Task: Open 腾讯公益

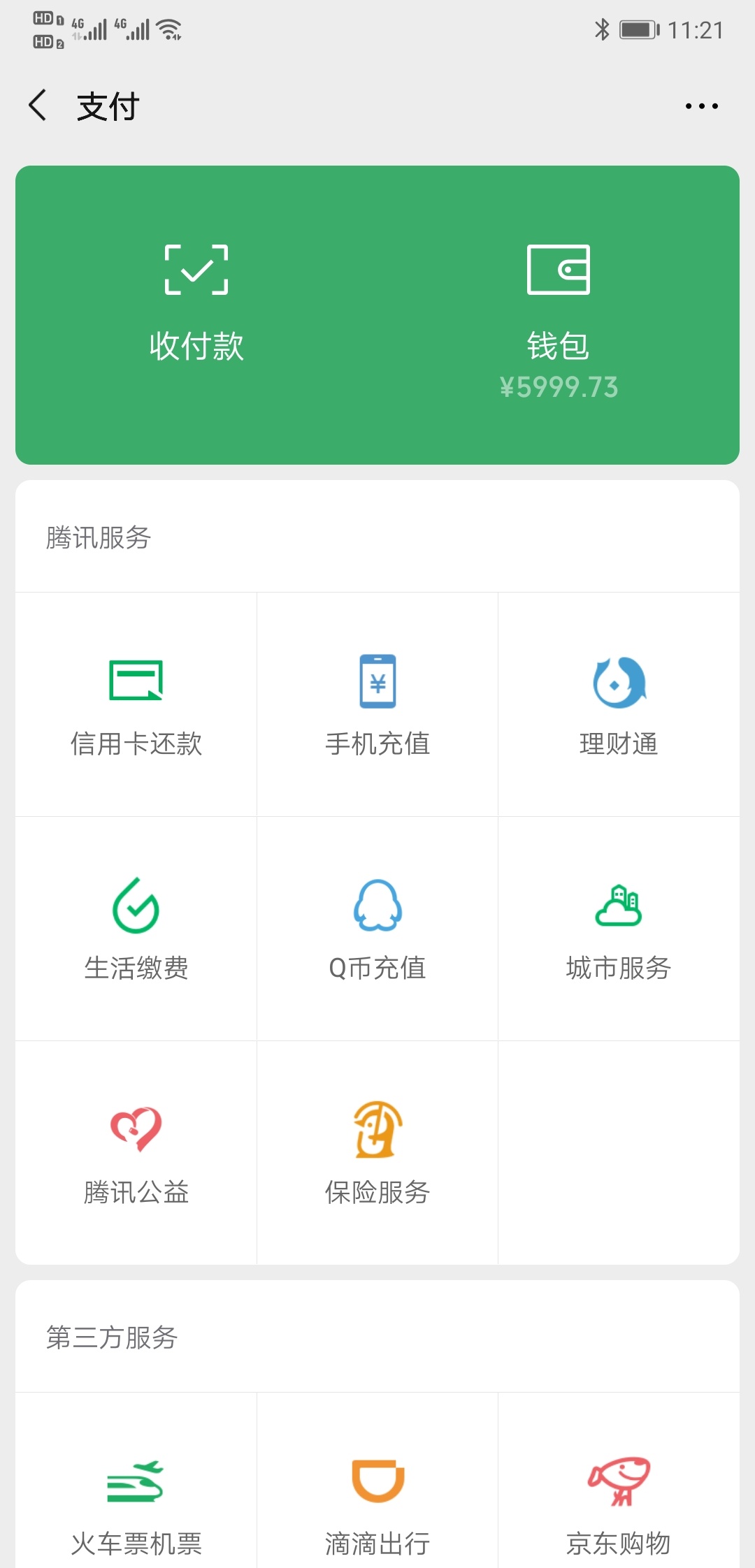Action: pyautogui.click(x=136, y=1153)
